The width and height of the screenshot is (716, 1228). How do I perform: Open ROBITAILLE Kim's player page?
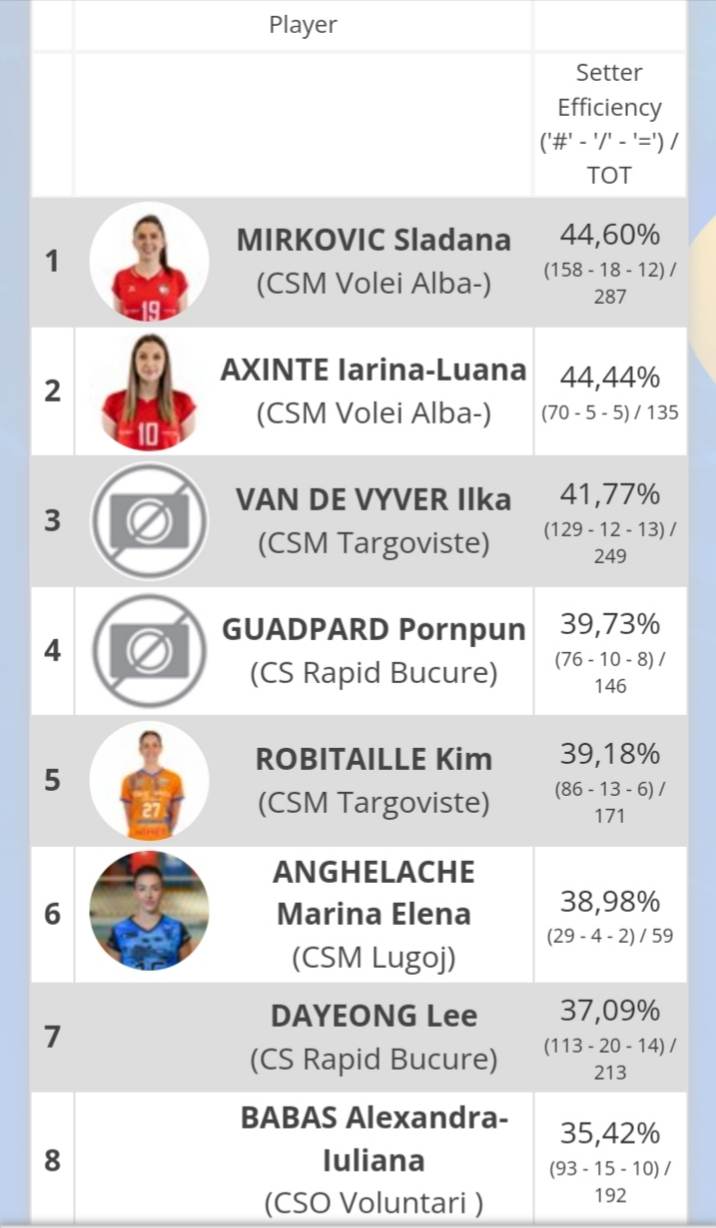point(373,759)
